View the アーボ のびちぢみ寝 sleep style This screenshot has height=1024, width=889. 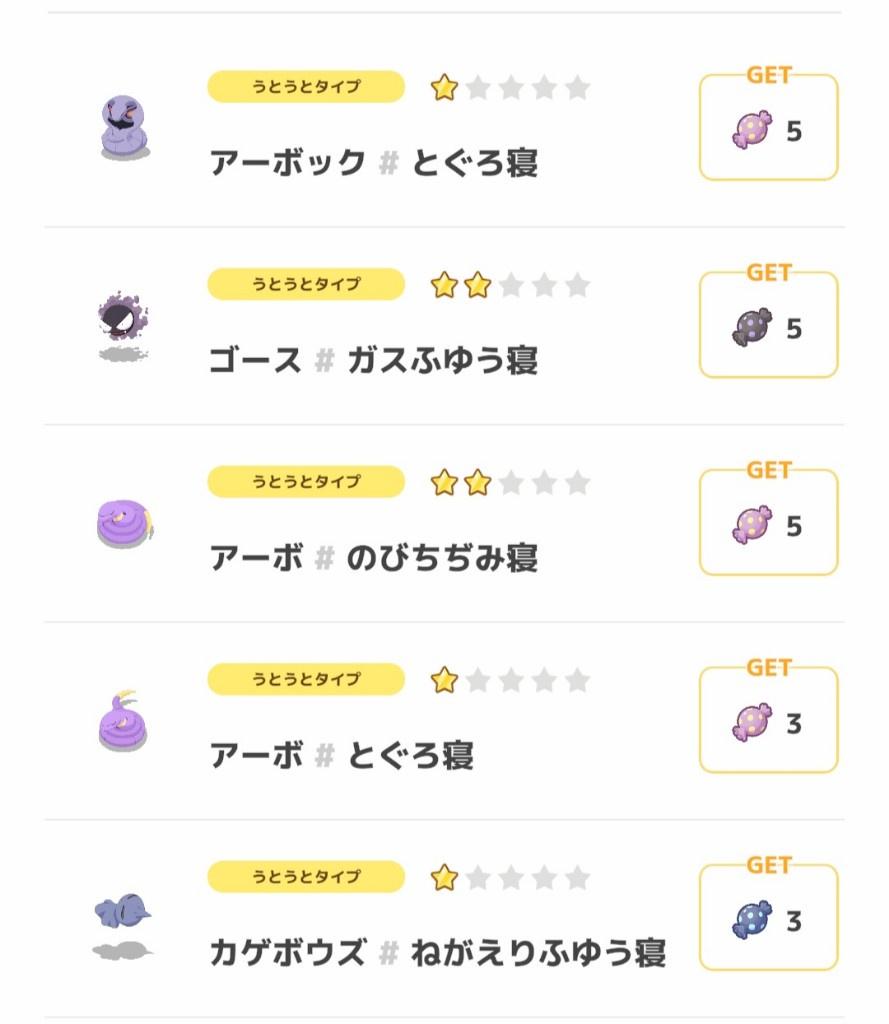pyautogui.click(x=373, y=556)
